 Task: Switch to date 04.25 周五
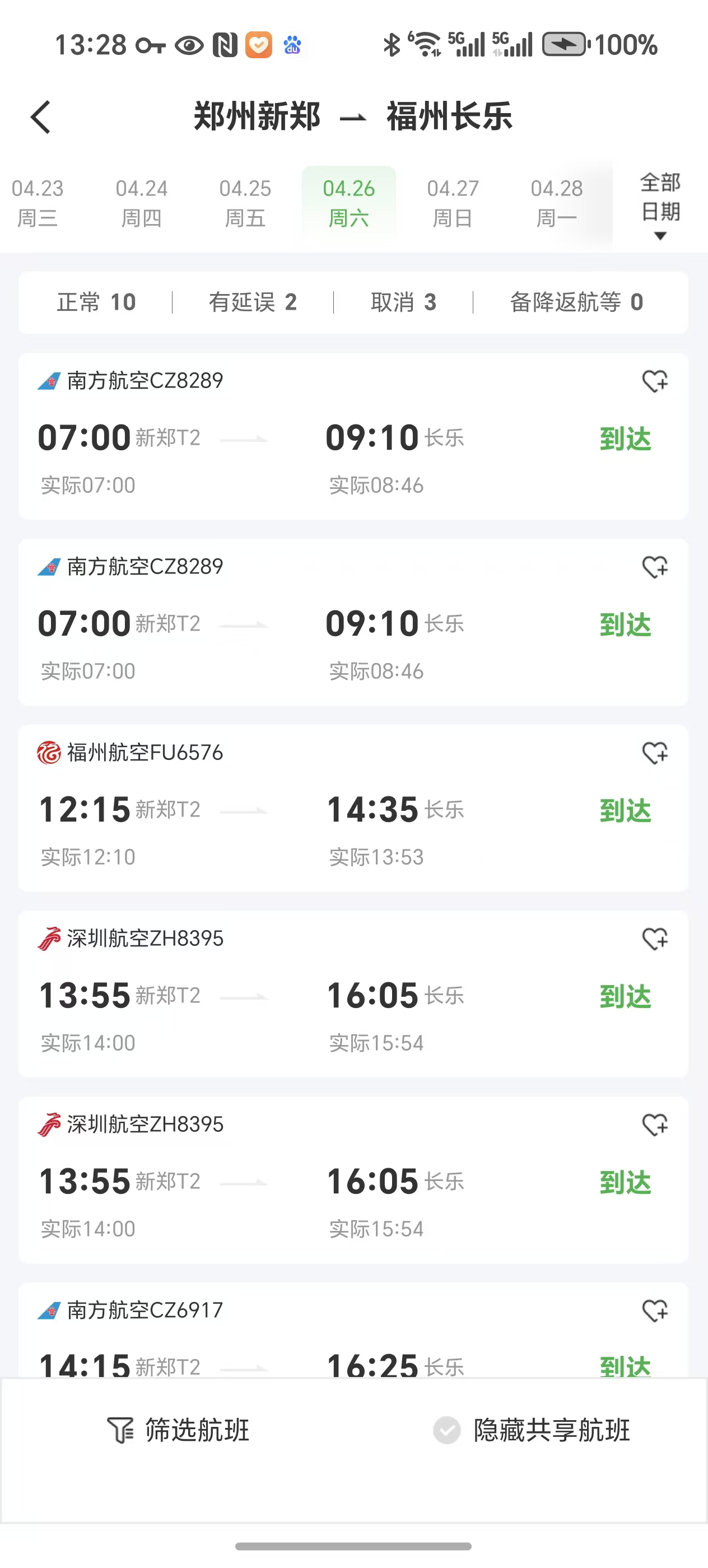coord(245,203)
